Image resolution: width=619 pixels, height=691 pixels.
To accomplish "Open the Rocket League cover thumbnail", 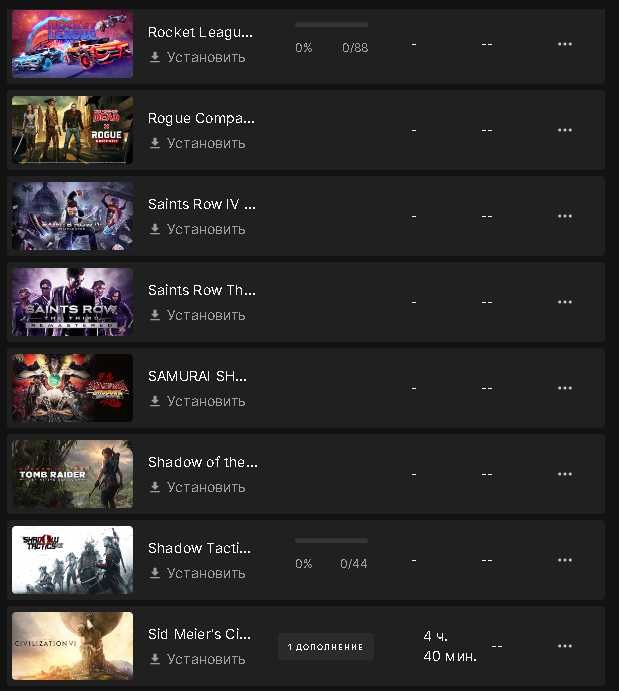I will (x=72, y=44).
